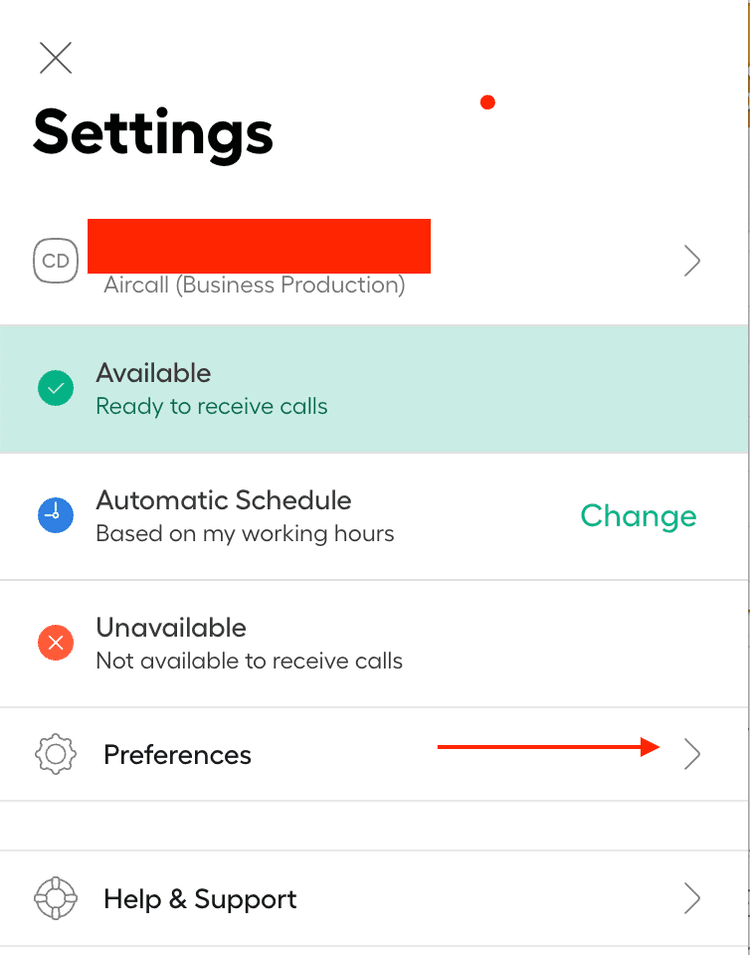Click the highlighted green Available status bar
Viewport: 750px width, 955px height.
[375, 387]
